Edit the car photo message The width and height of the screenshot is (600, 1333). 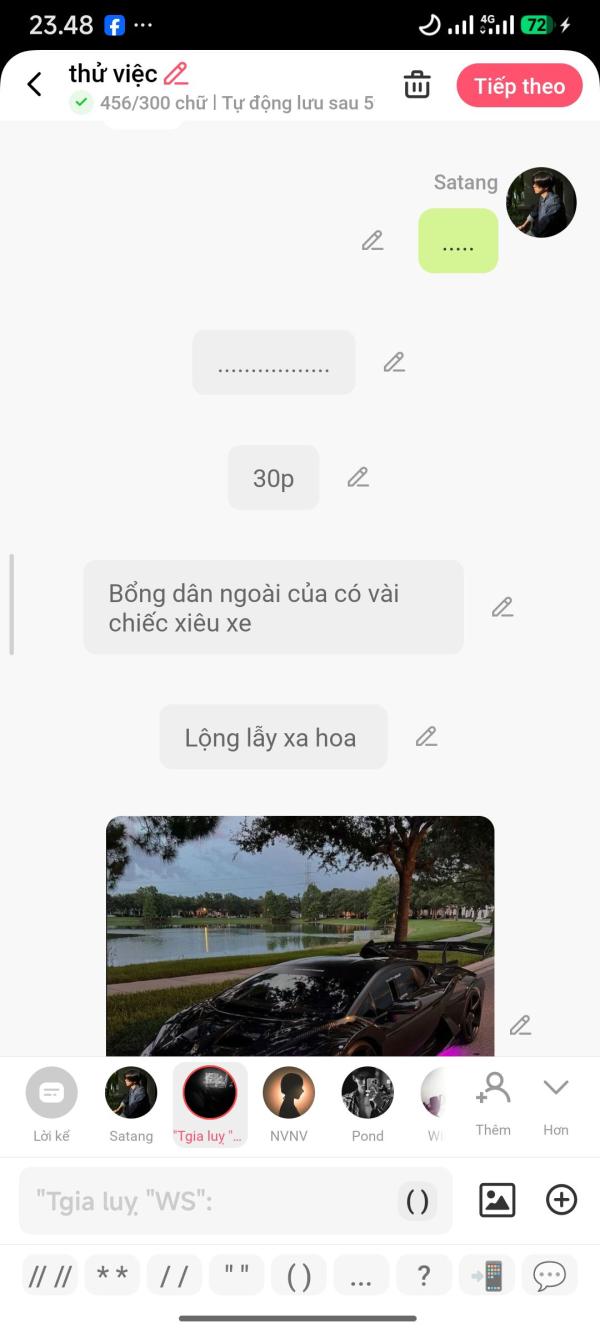click(520, 1025)
